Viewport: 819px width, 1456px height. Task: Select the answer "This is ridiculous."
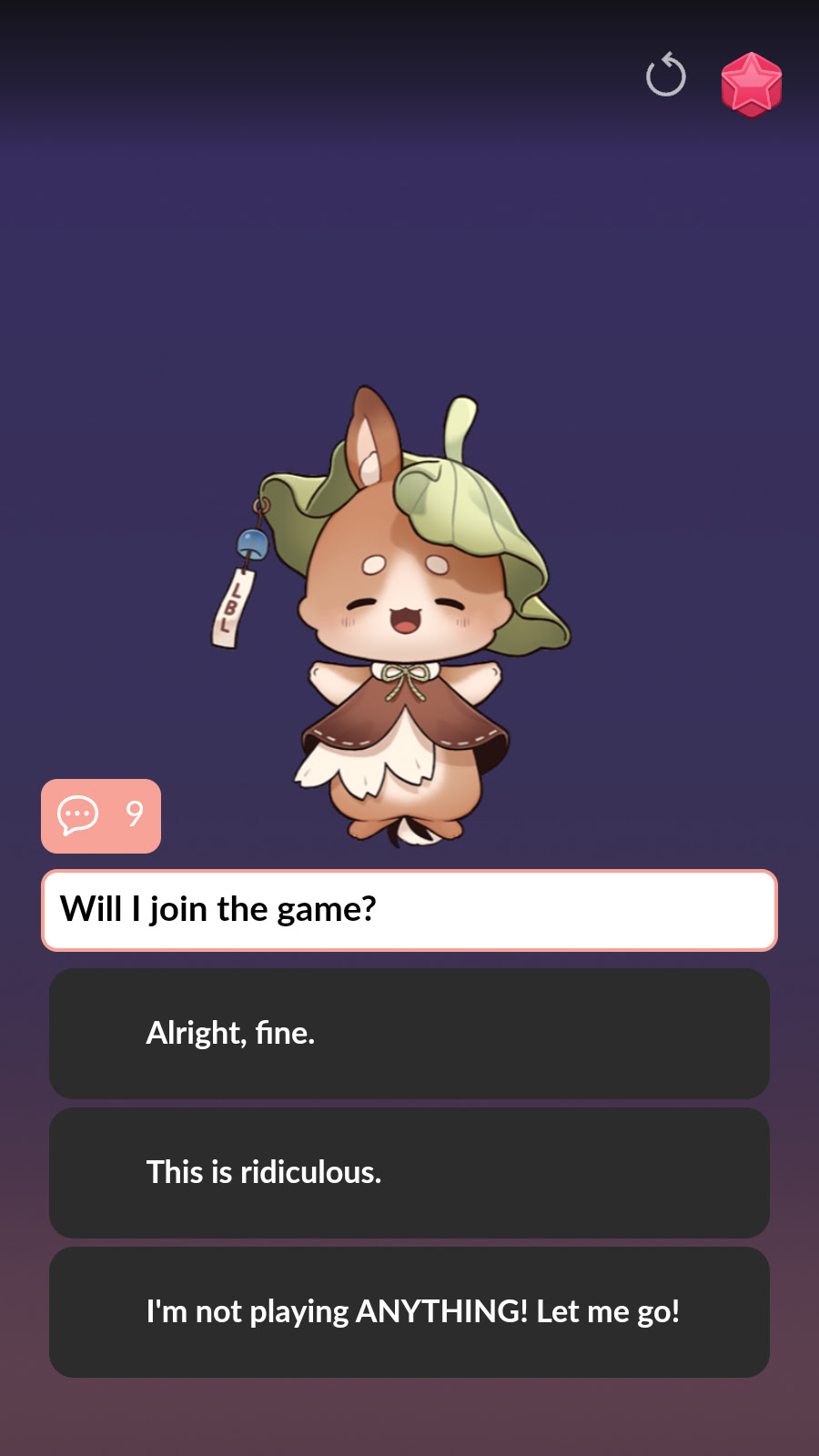point(409,1172)
